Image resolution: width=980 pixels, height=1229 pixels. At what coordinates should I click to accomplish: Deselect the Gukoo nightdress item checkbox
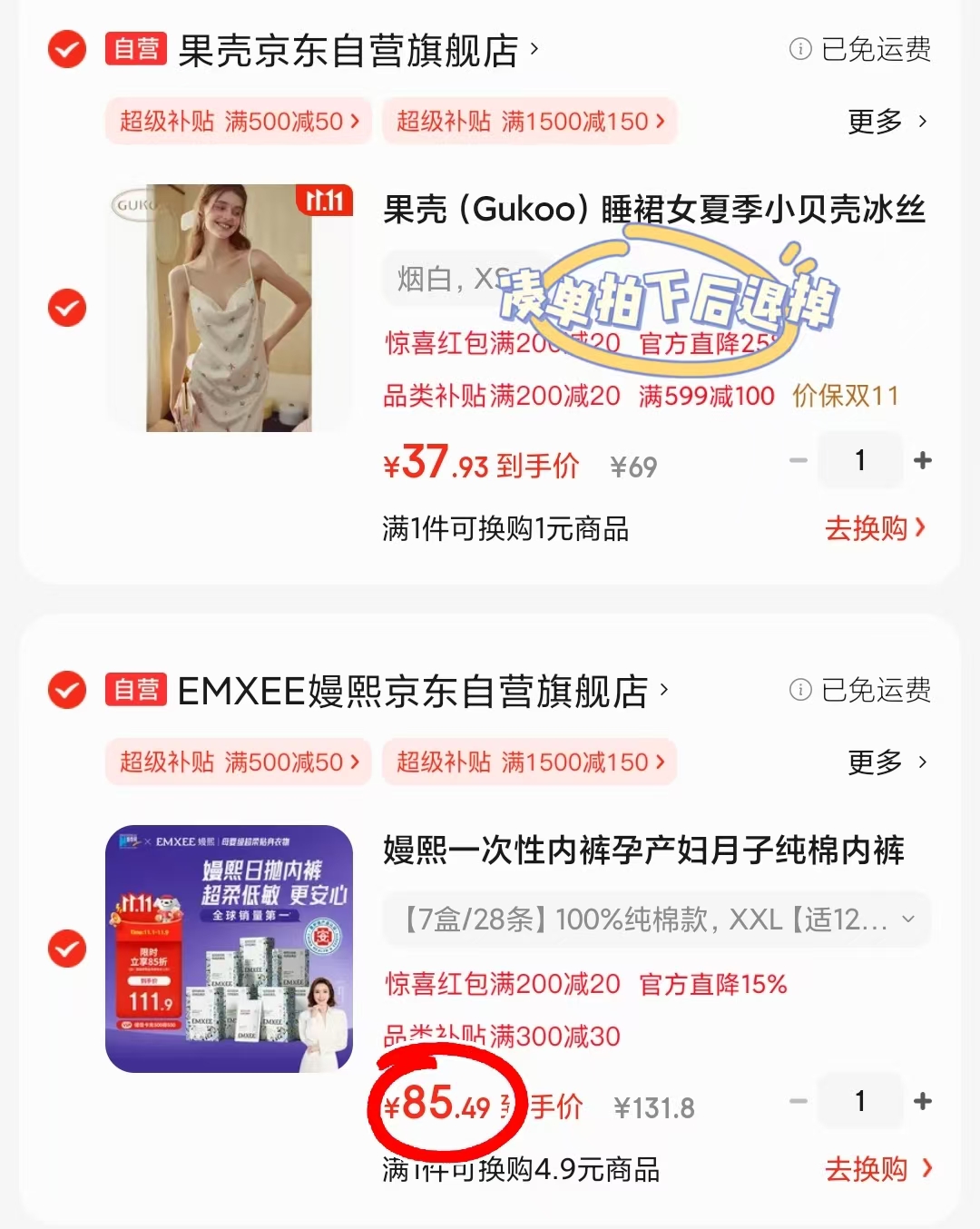65,308
